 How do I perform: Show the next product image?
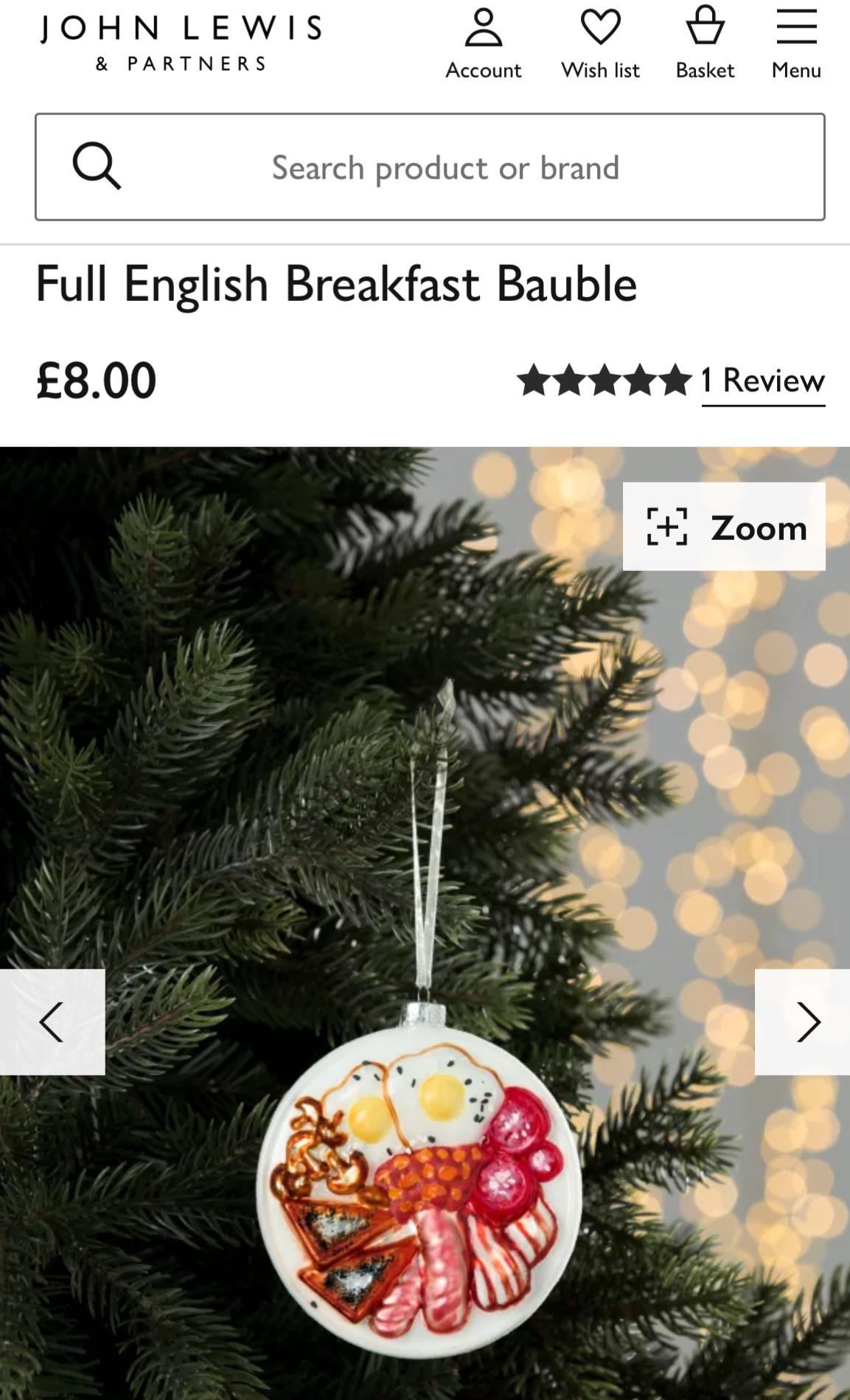pos(803,1022)
